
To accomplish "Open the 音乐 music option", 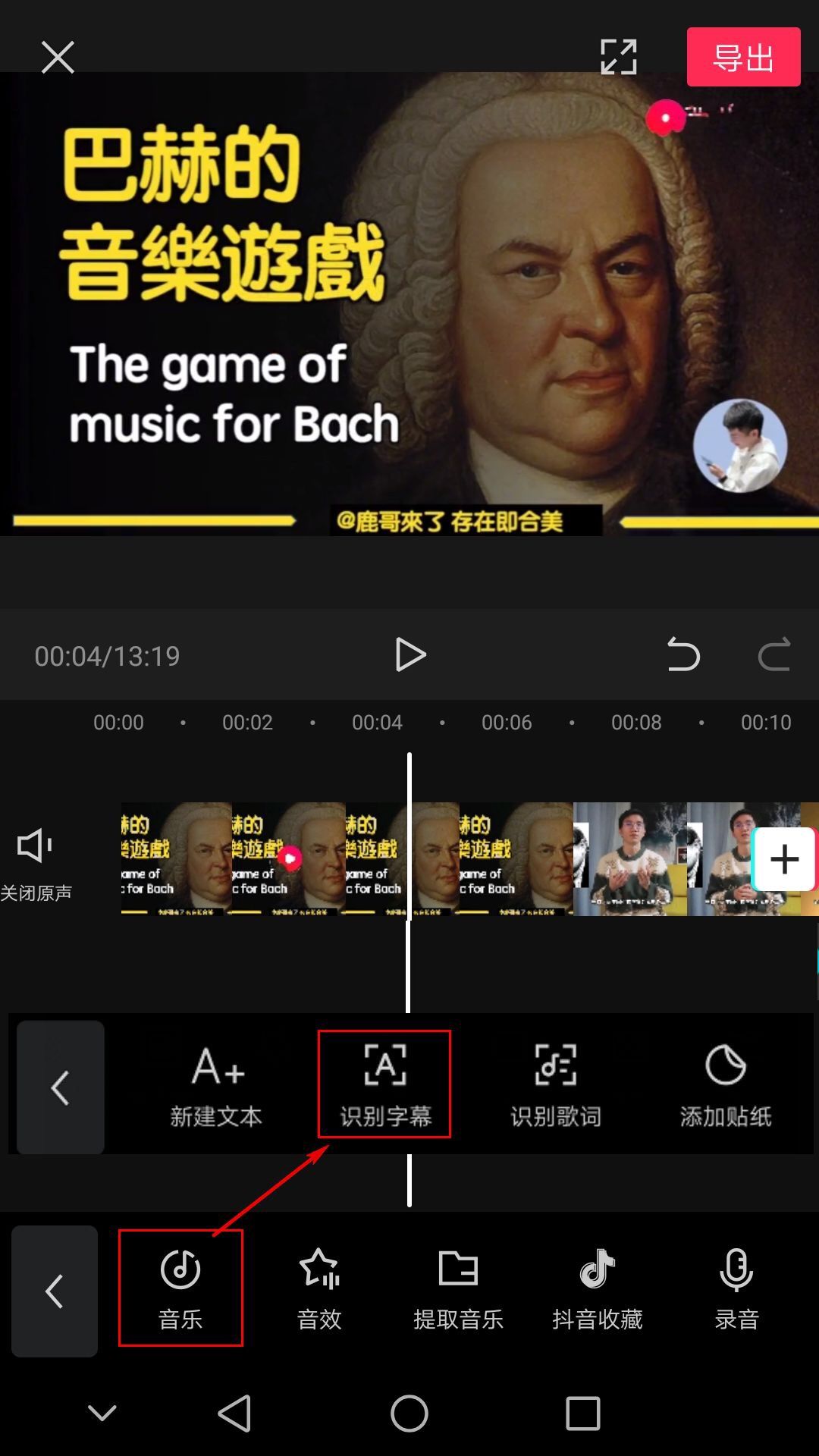I will (x=180, y=1288).
